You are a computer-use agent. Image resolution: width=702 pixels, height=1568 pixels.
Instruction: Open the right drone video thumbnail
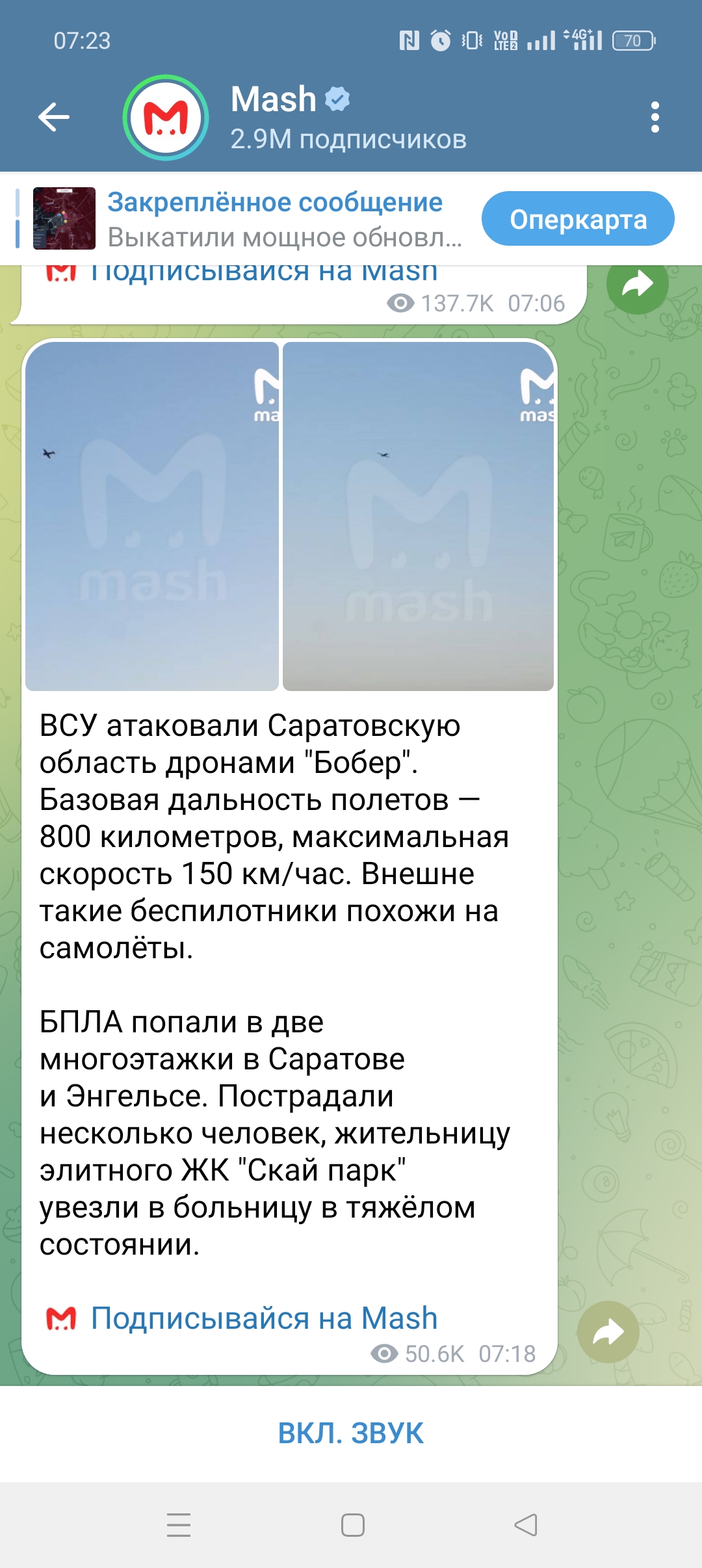click(x=418, y=516)
